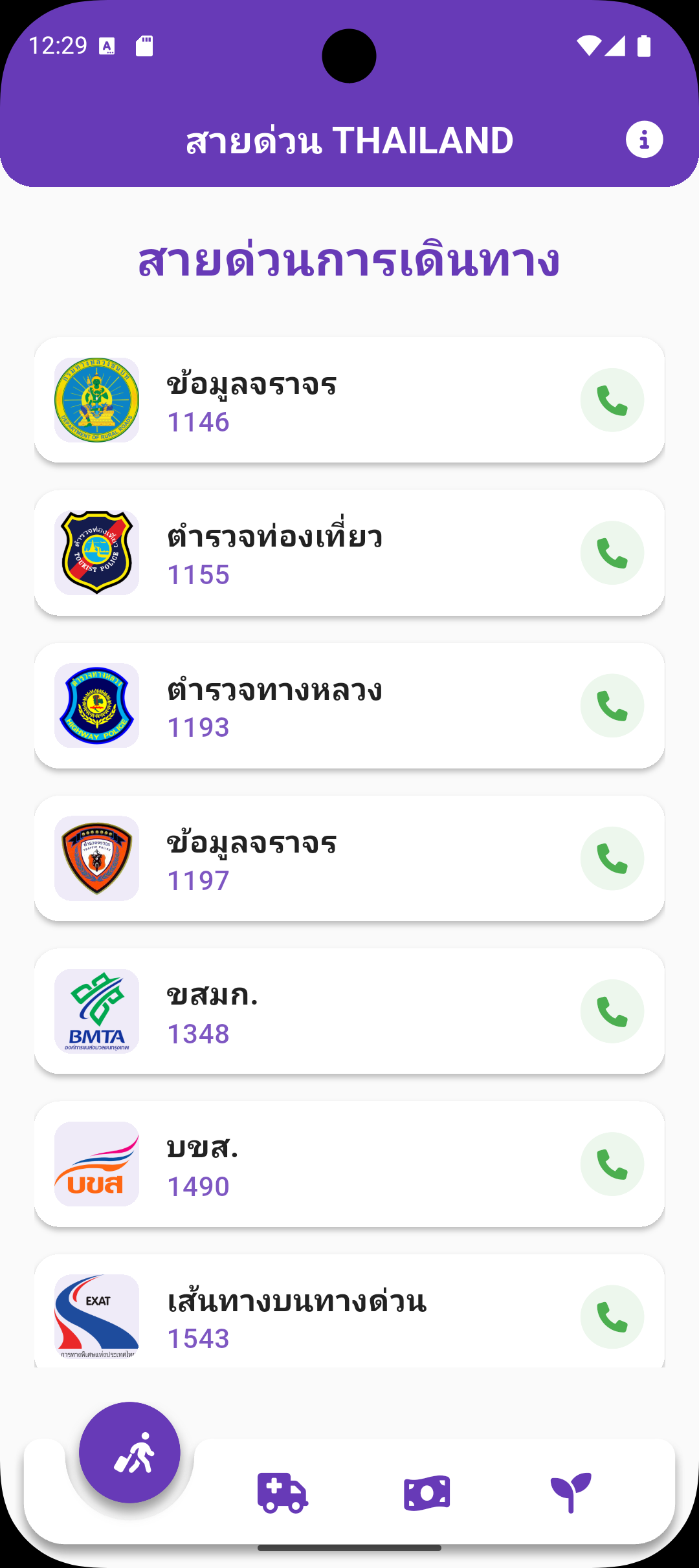This screenshot has height=1568, width=699.
Task: Tap the app title สายด่วน THAILAND
Action: (349, 138)
